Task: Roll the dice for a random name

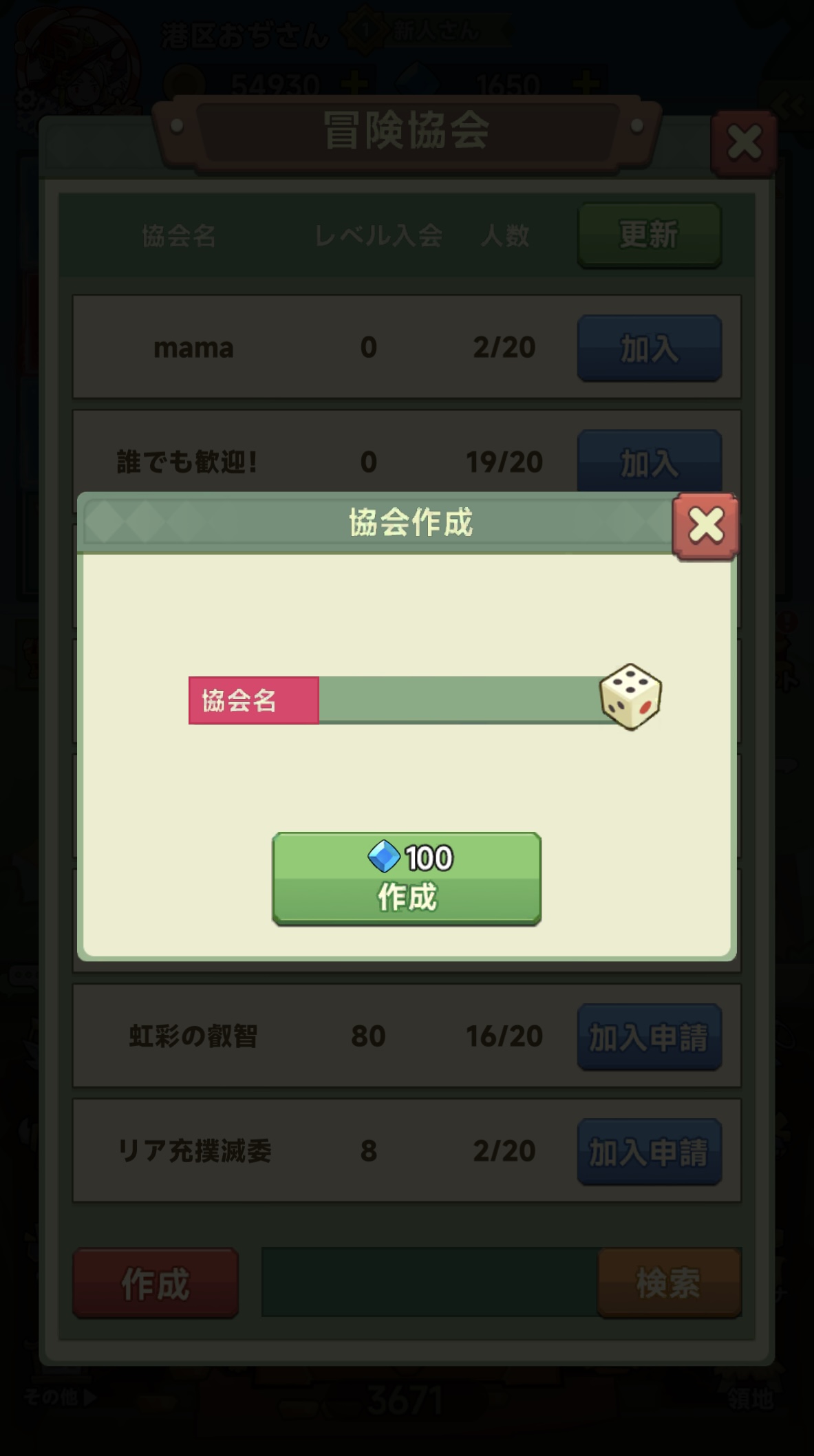Action: (x=630, y=697)
